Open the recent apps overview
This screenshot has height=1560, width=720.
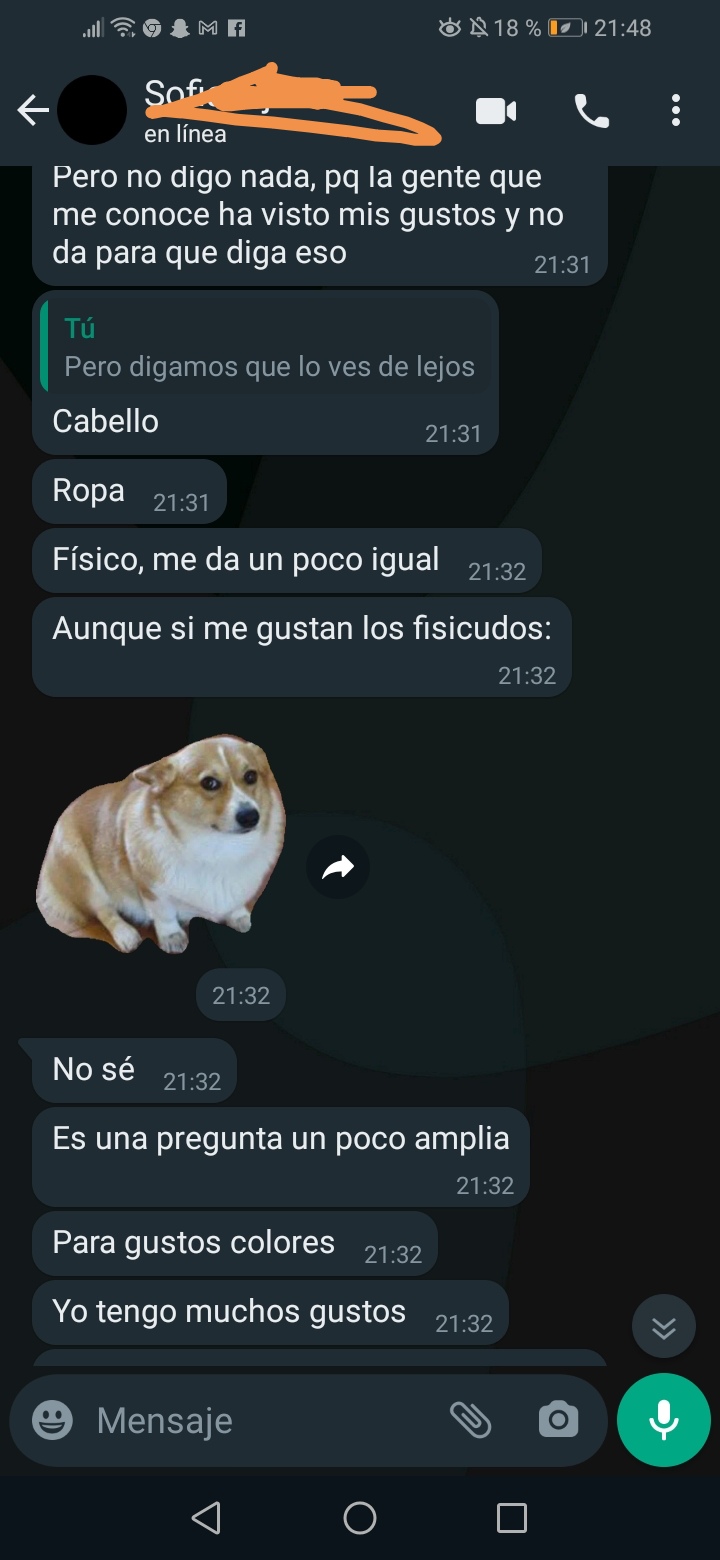[512, 1518]
